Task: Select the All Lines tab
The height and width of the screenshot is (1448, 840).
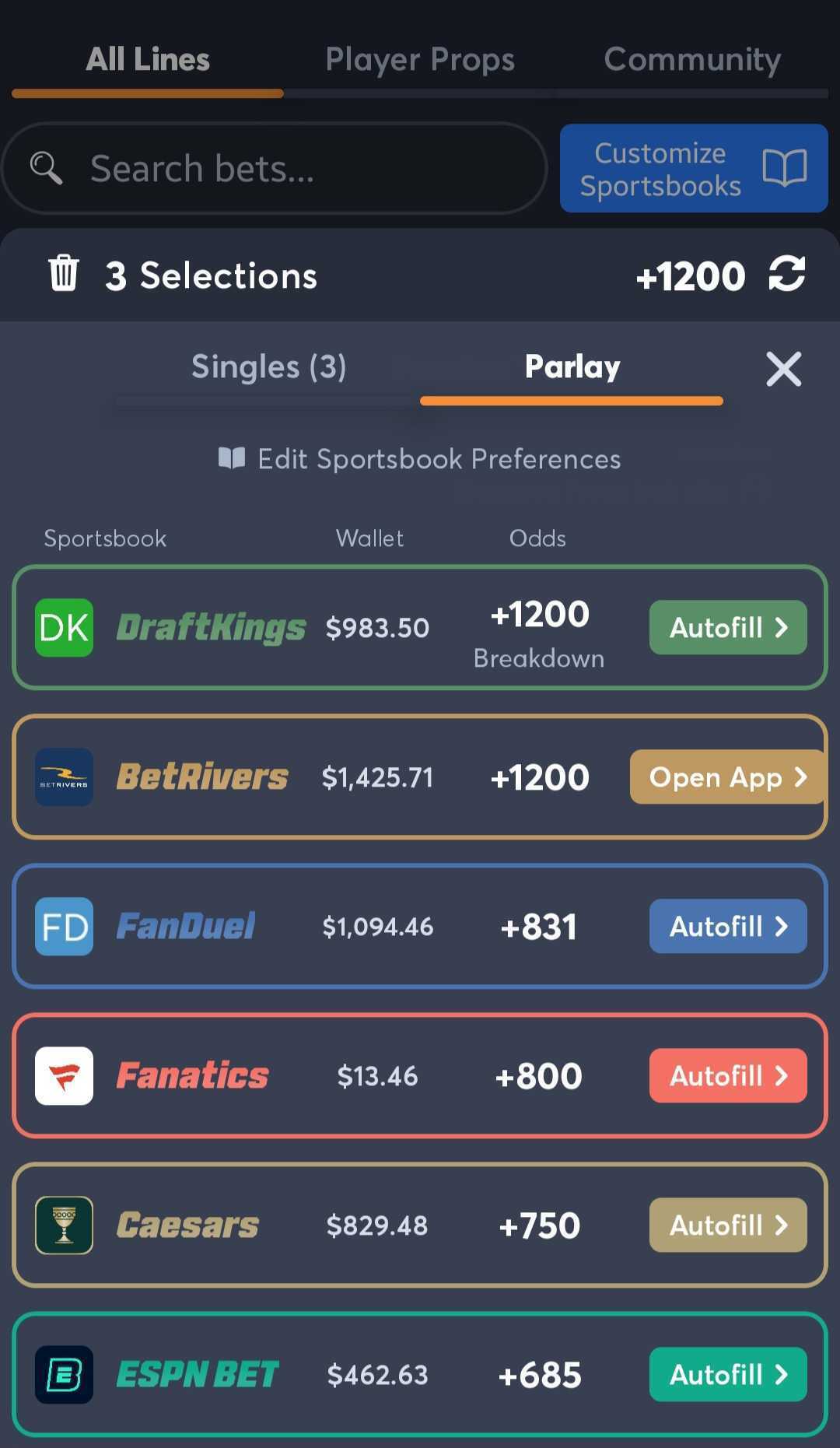Action: 148,60
